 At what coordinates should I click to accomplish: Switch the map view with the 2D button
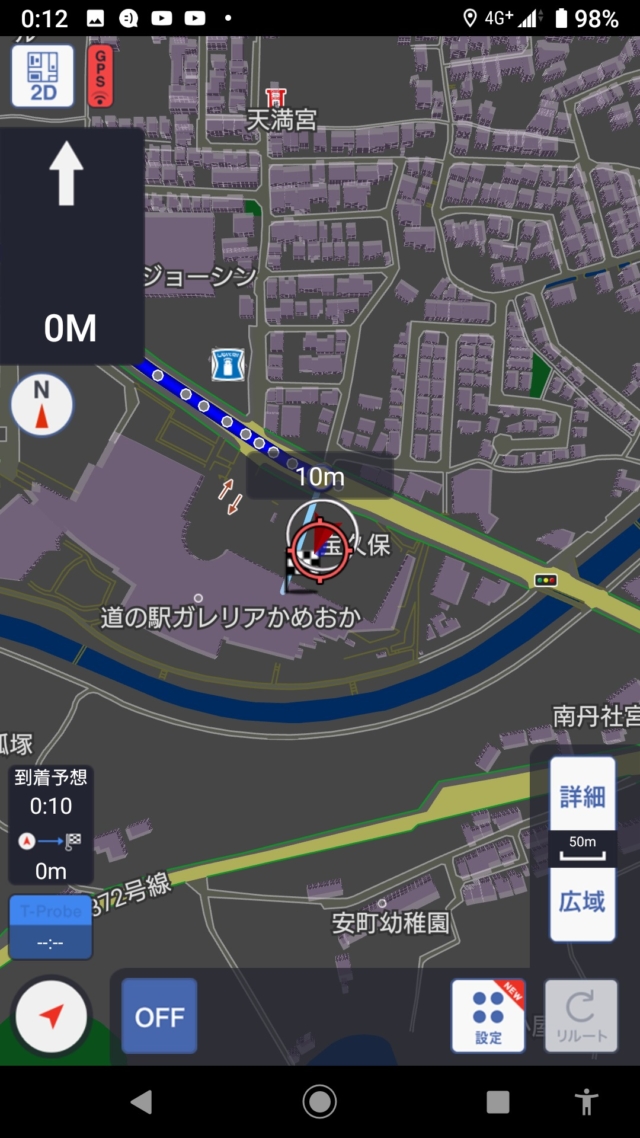tap(42, 76)
